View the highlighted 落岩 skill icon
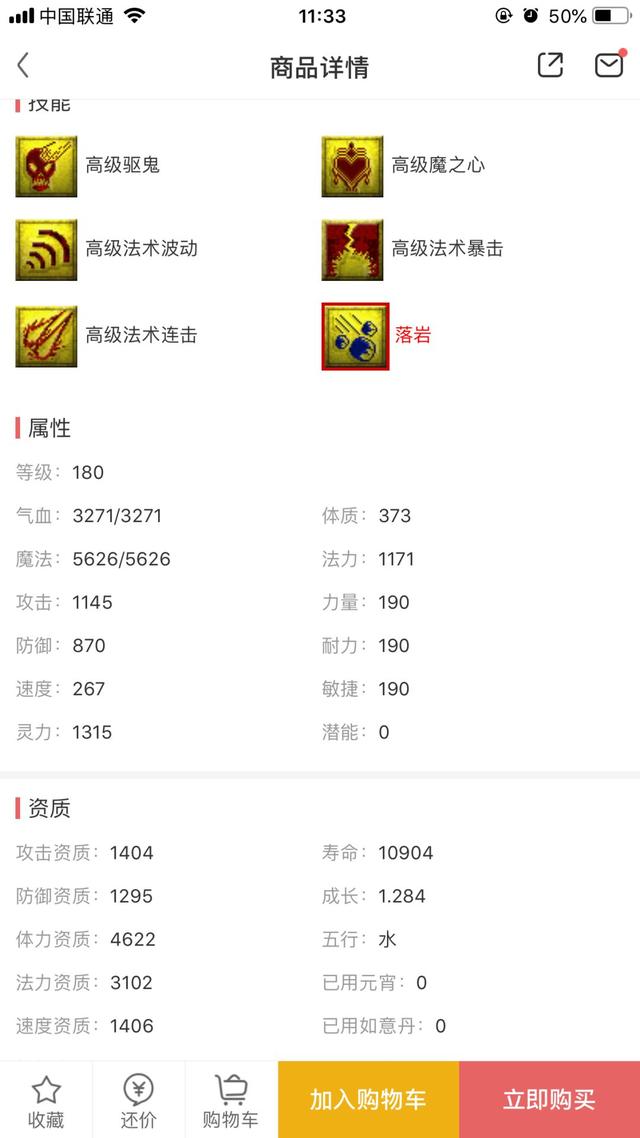The width and height of the screenshot is (640, 1138). click(356, 336)
